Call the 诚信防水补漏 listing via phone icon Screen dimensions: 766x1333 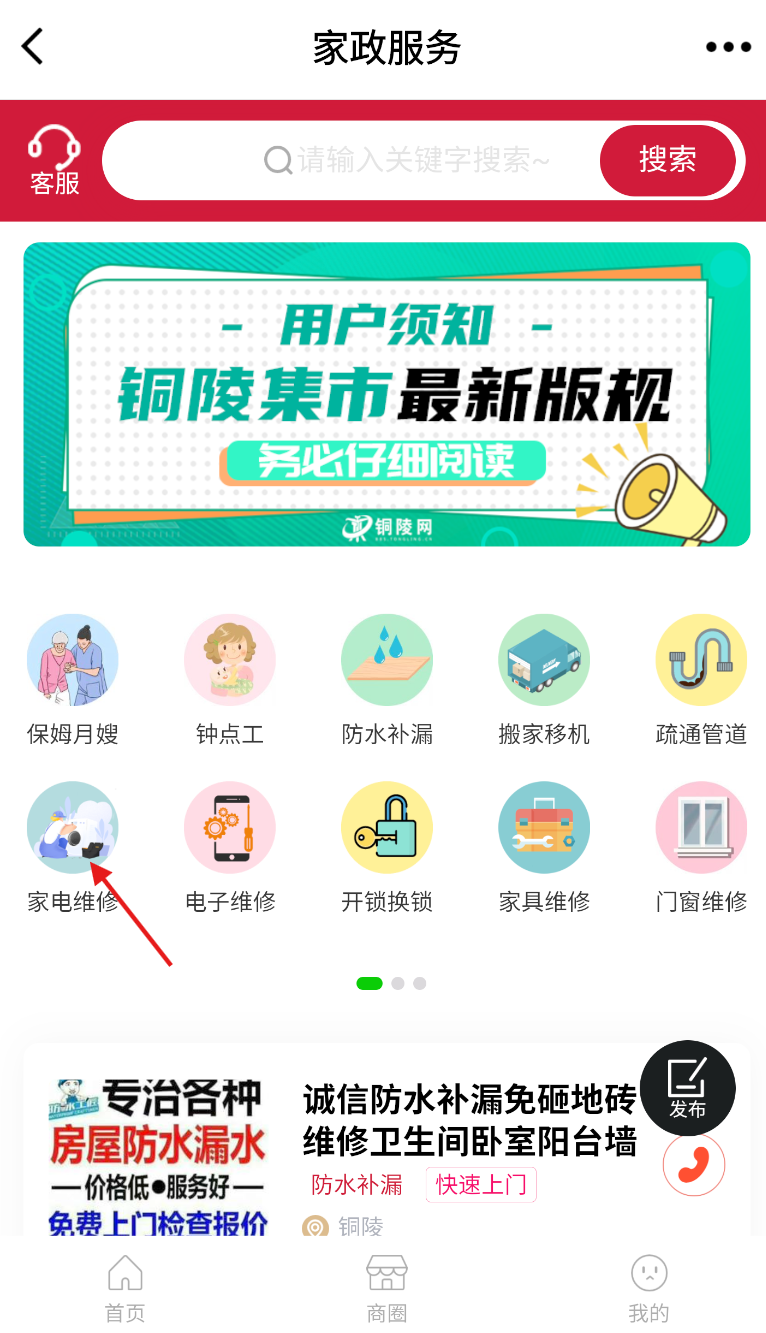(694, 1164)
